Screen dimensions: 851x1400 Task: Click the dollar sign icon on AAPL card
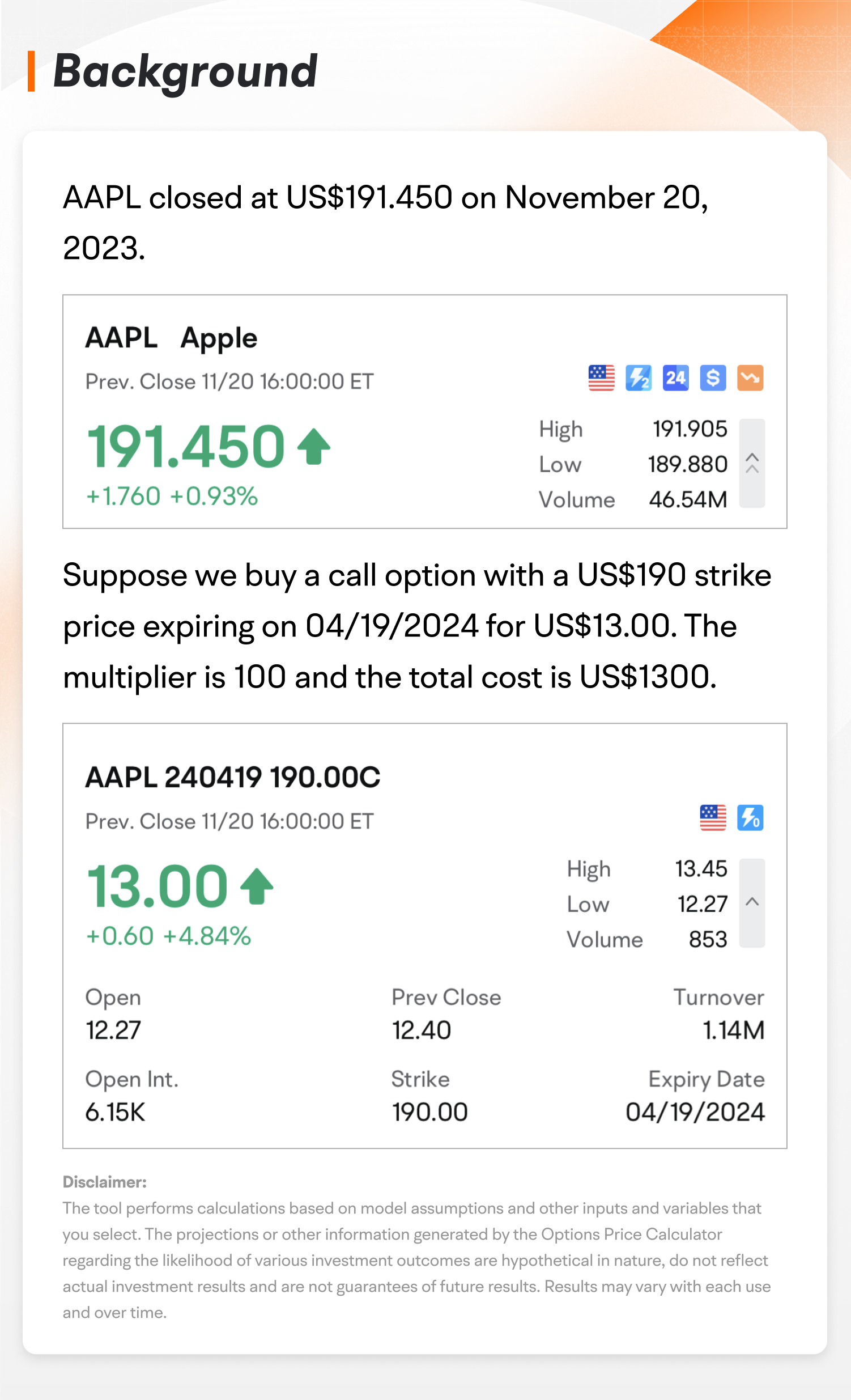point(713,377)
